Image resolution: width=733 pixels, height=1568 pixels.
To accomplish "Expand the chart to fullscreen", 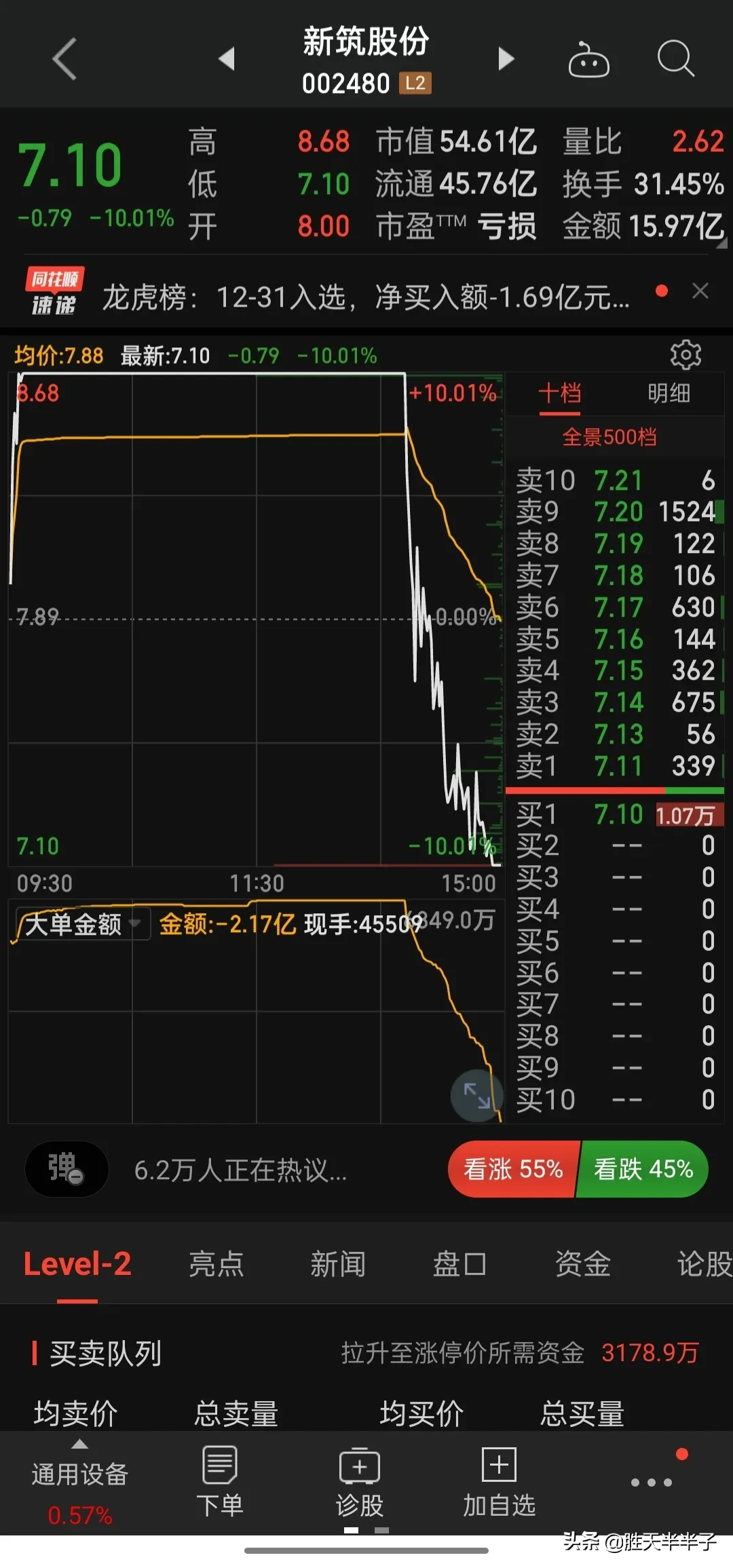I will pyautogui.click(x=476, y=1095).
